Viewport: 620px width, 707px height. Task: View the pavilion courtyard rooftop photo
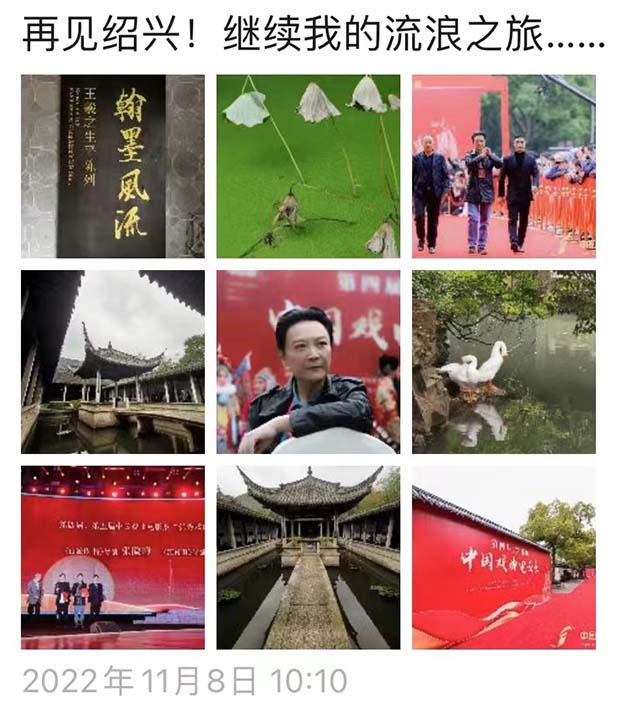pos(112,361)
